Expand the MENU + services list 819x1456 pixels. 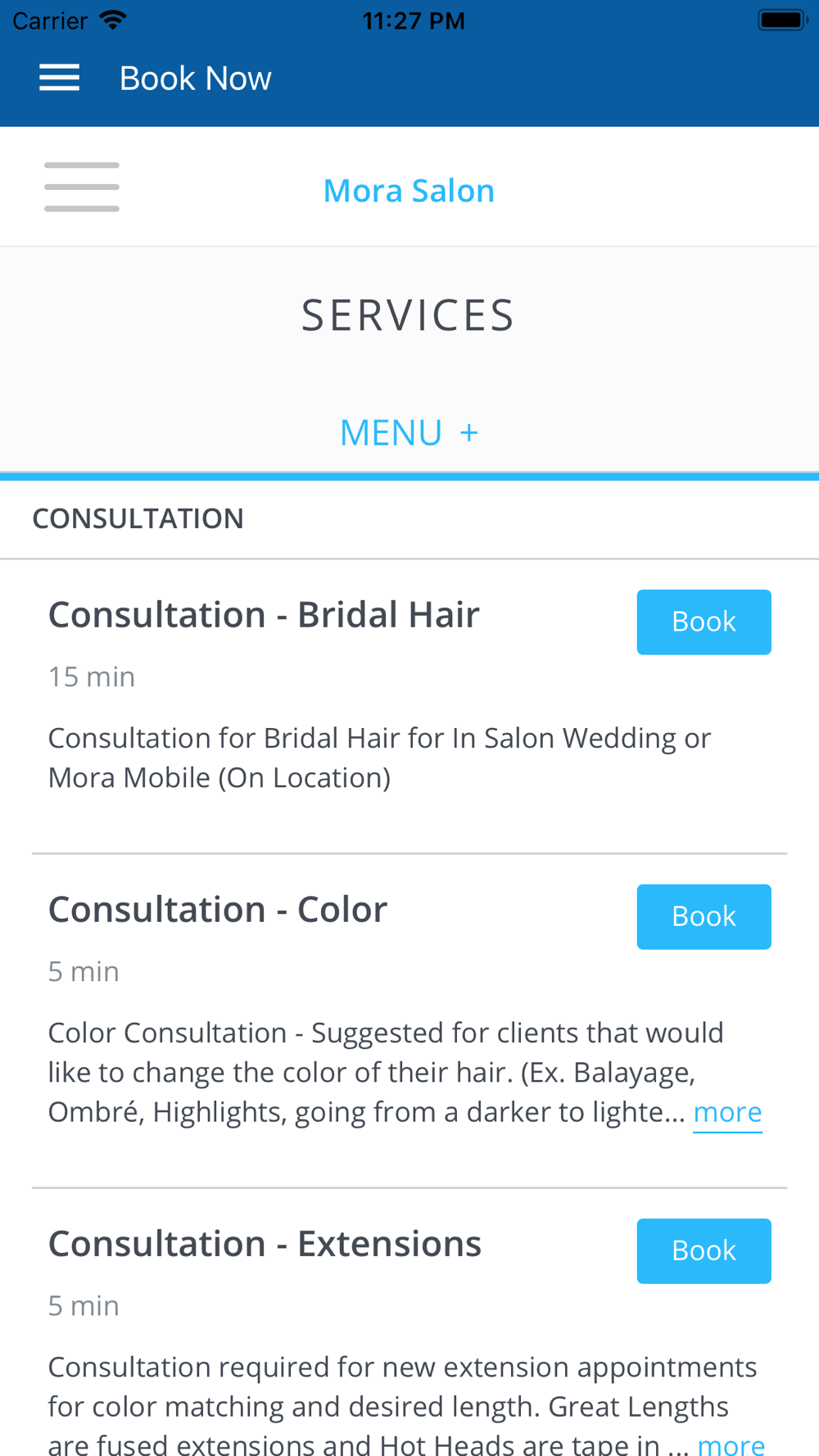click(x=409, y=432)
